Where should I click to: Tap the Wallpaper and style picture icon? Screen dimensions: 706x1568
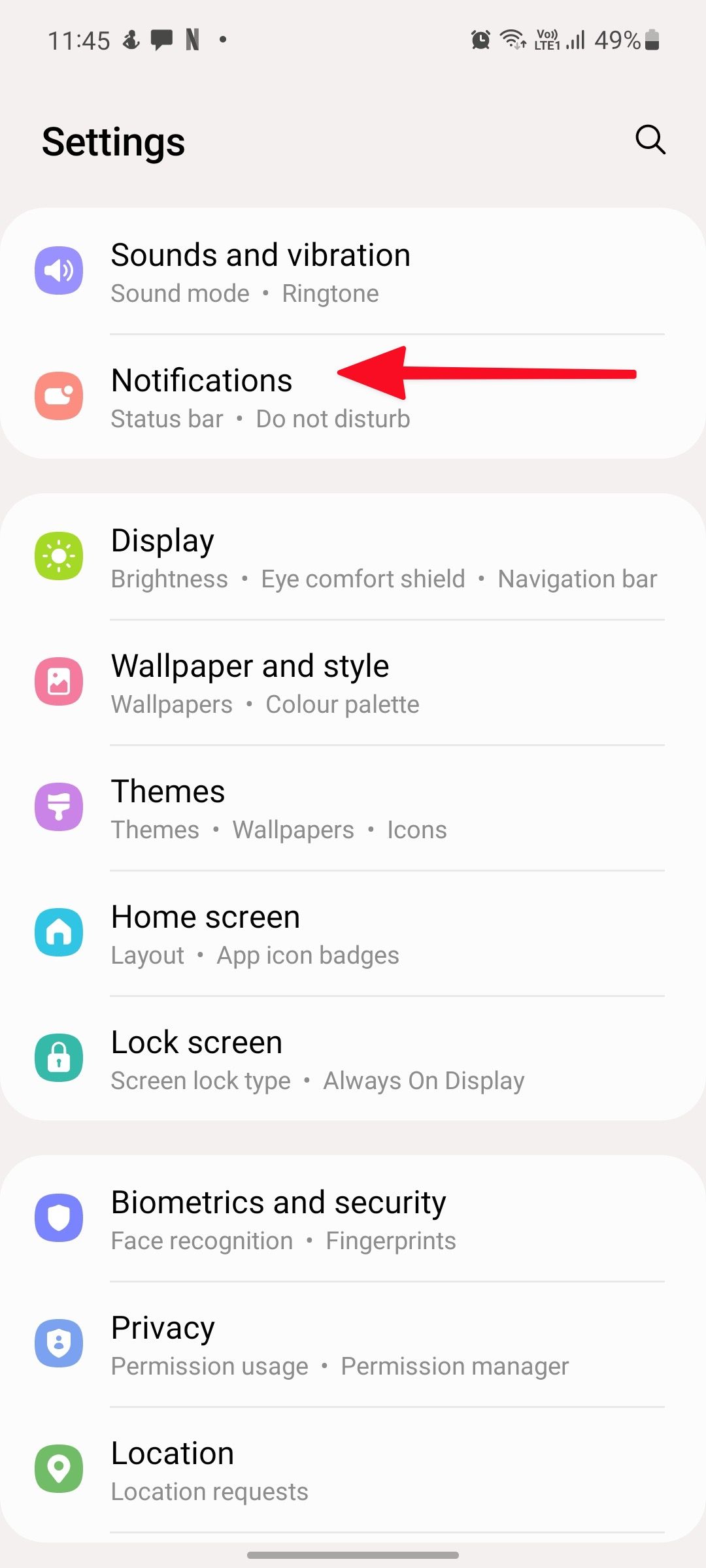click(x=59, y=681)
